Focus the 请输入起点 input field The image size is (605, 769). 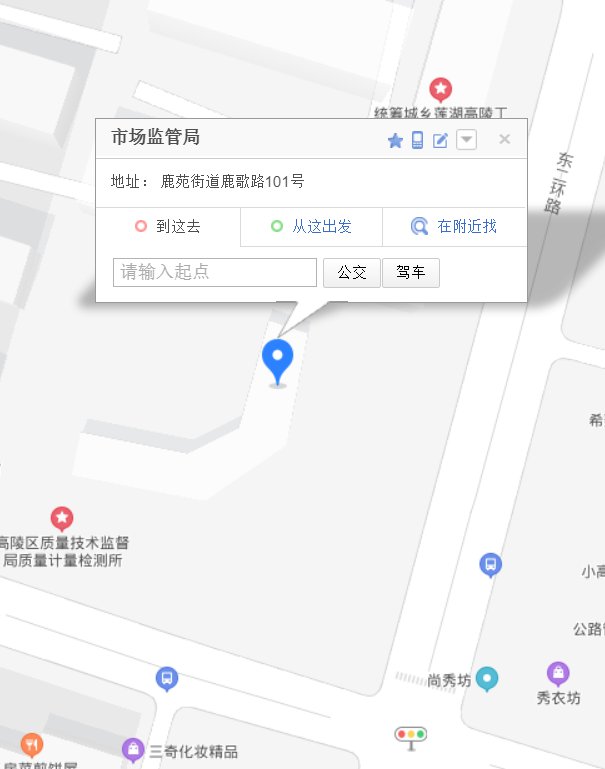(215, 272)
